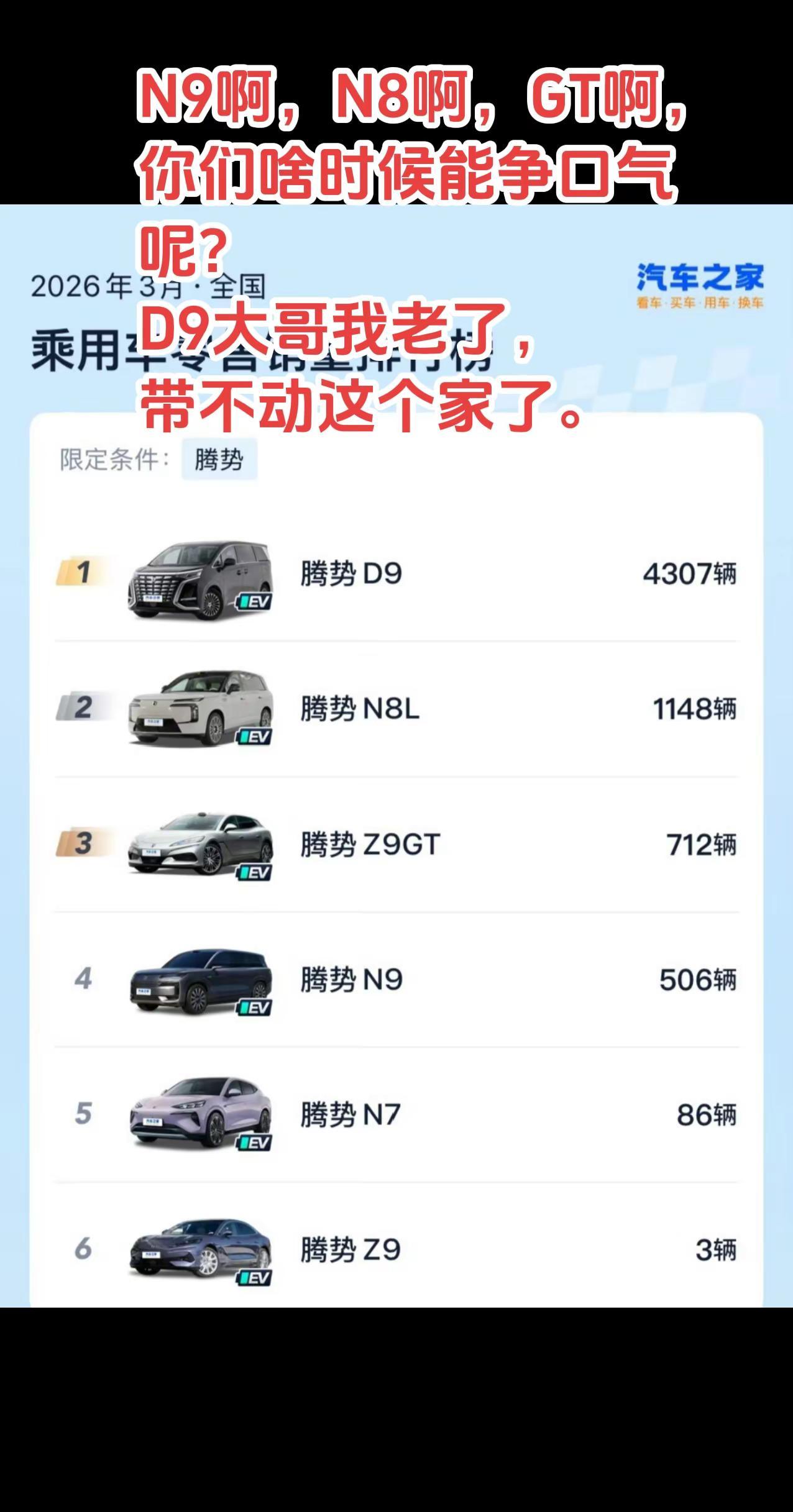Select the EV badge on 腾势 D9
The image size is (793, 1512).
[255, 599]
